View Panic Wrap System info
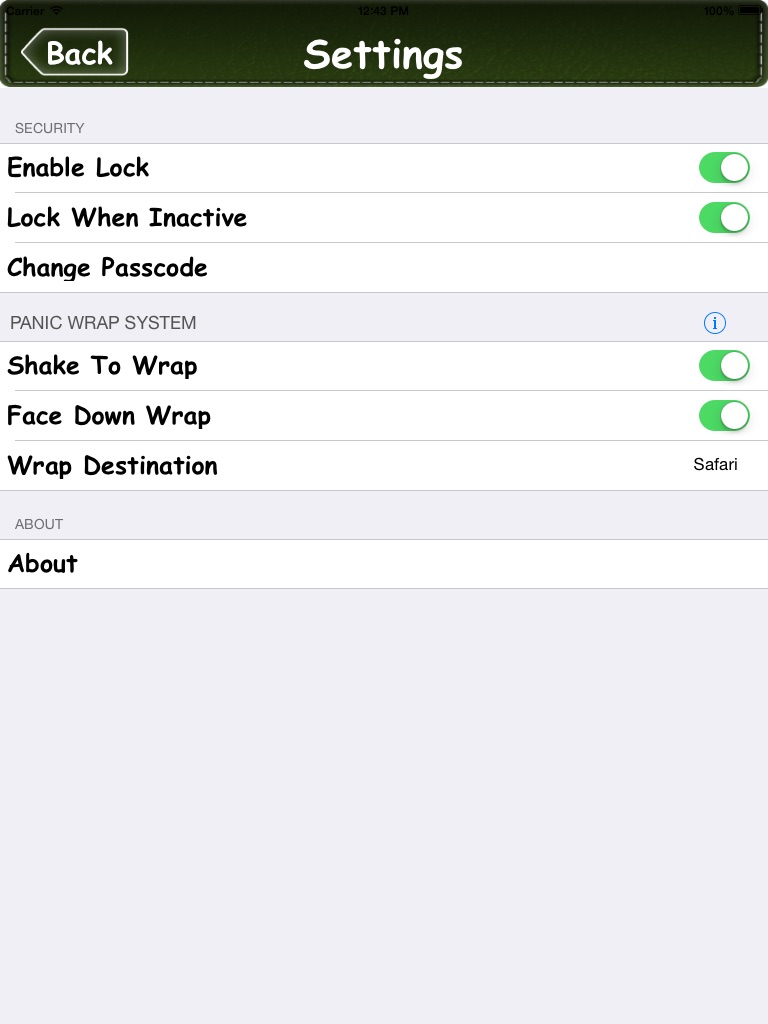The height and width of the screenshot is (1024, 768). coord(715,323)
